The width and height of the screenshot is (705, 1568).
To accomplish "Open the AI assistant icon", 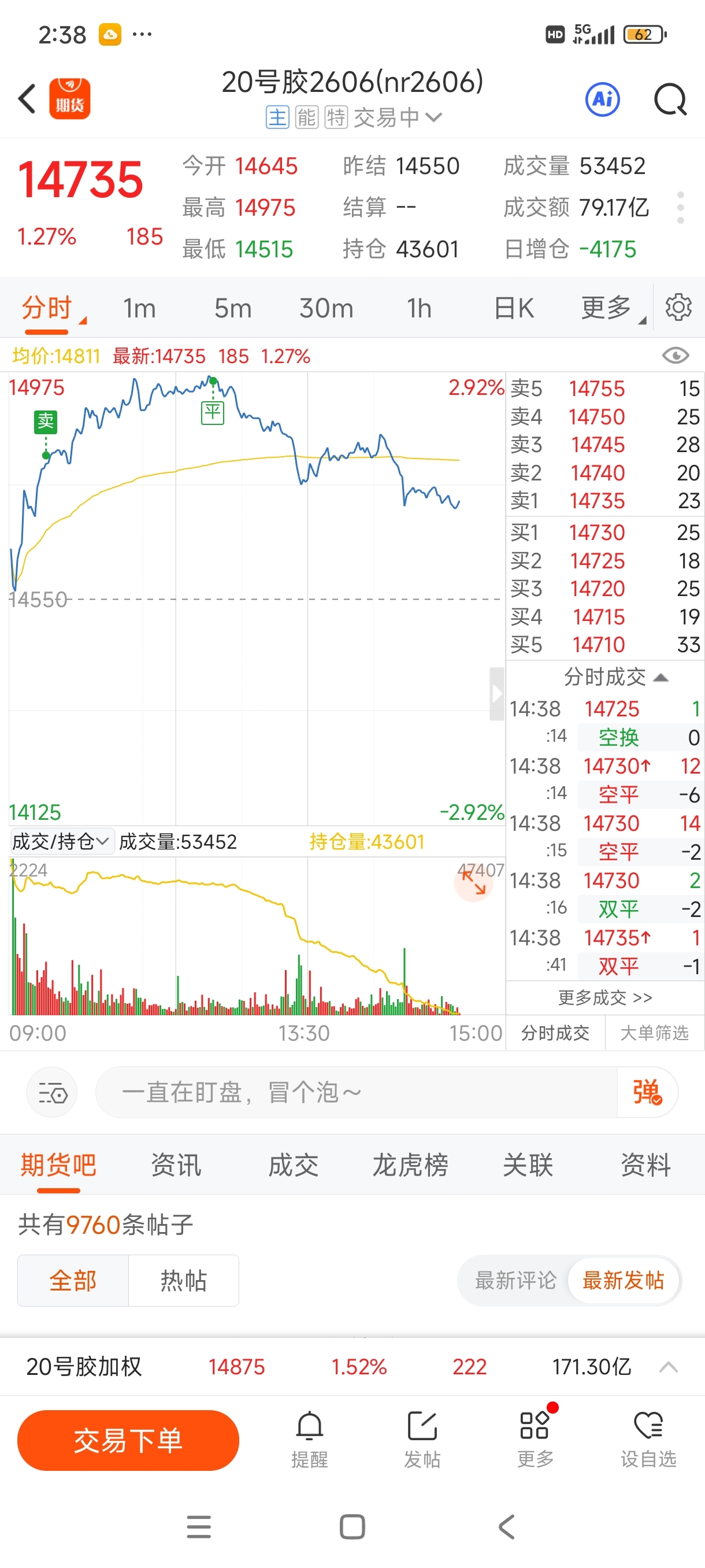I will (x=602, y=99).
